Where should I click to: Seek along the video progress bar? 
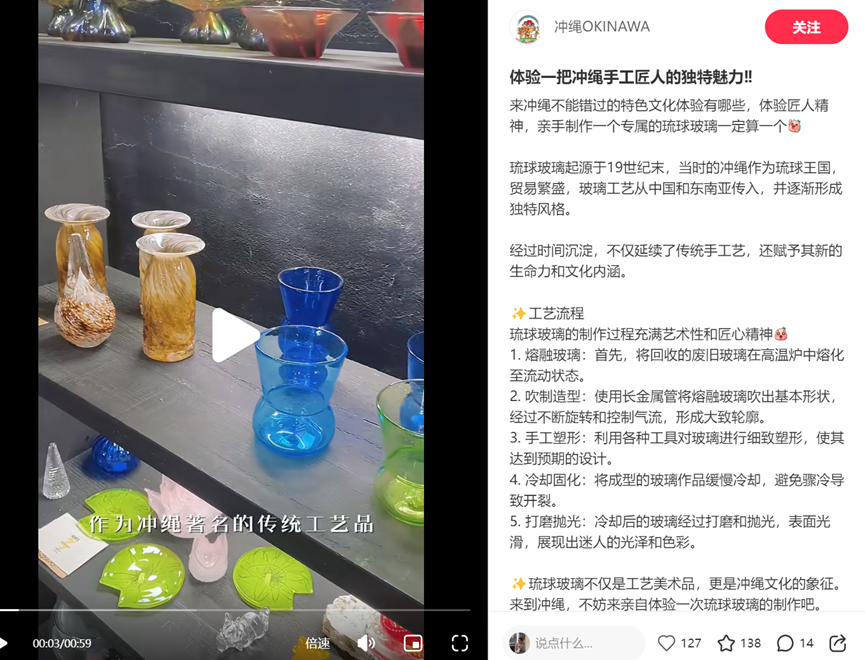point(235,610)
